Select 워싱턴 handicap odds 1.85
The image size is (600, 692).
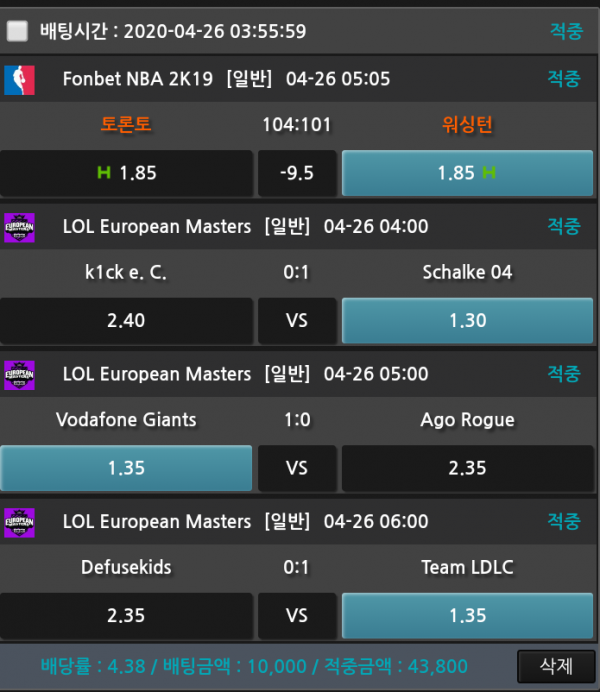point(467,173)
